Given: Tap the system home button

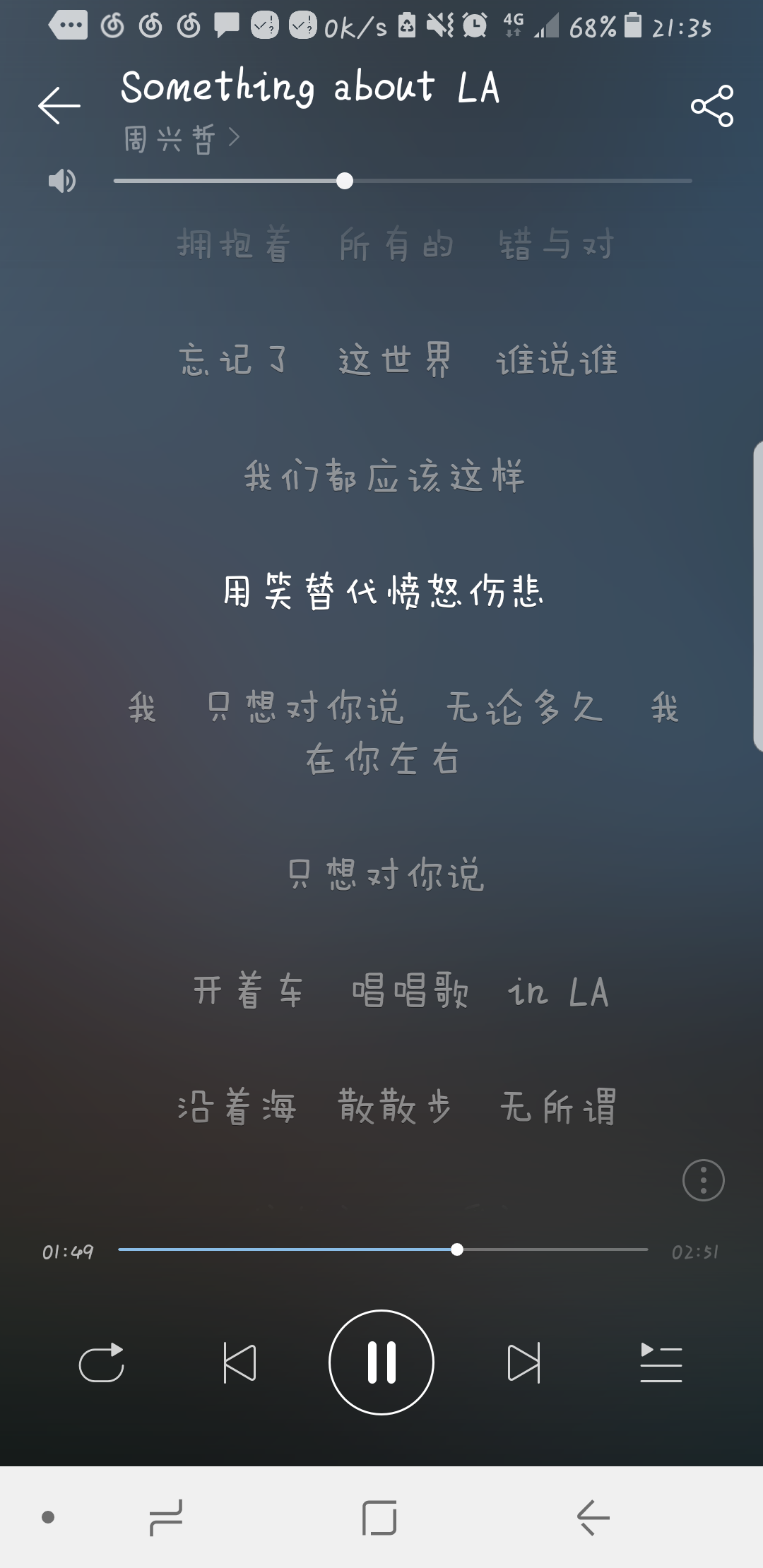Looking at the screenshot, I should tap(379, 1517).
